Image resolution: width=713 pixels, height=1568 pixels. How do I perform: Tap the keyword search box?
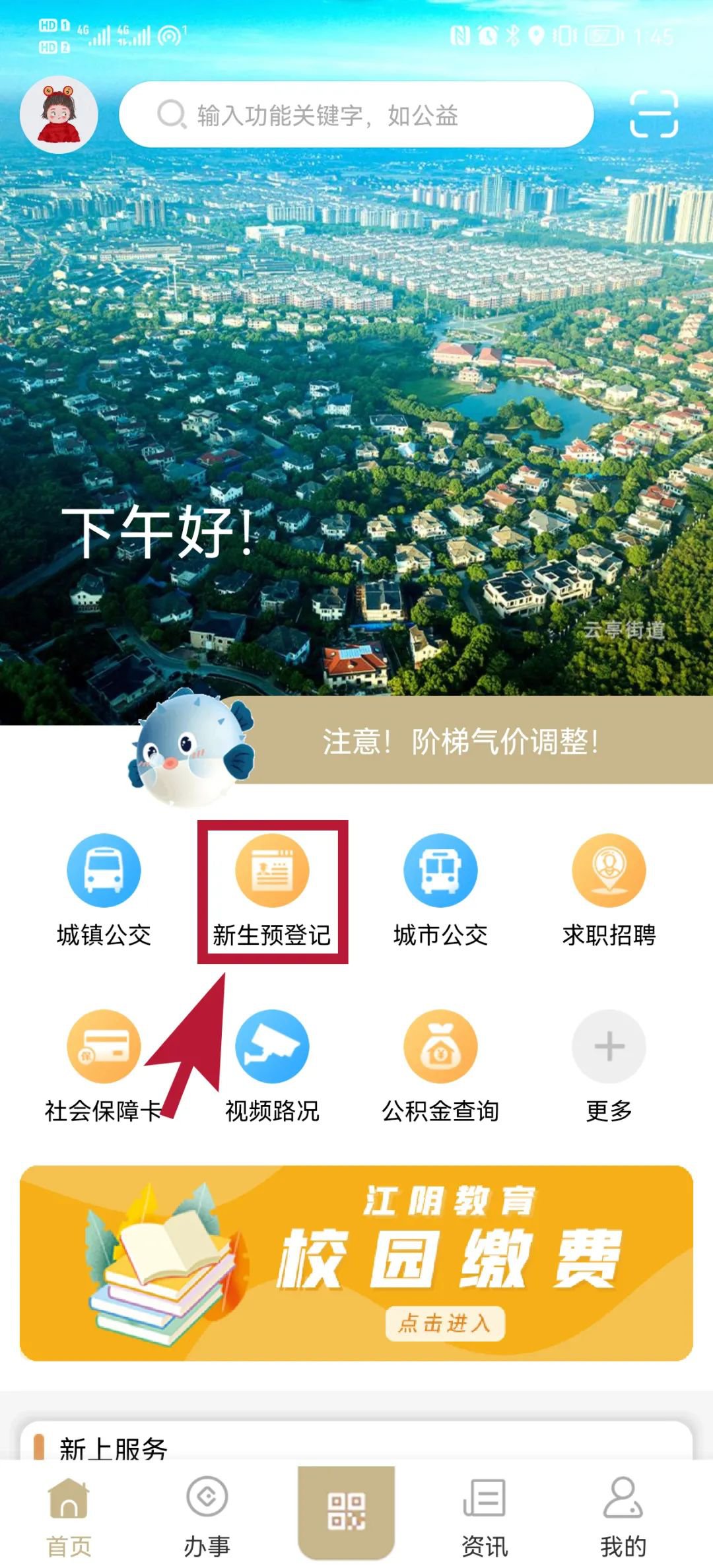click(356, 115)
